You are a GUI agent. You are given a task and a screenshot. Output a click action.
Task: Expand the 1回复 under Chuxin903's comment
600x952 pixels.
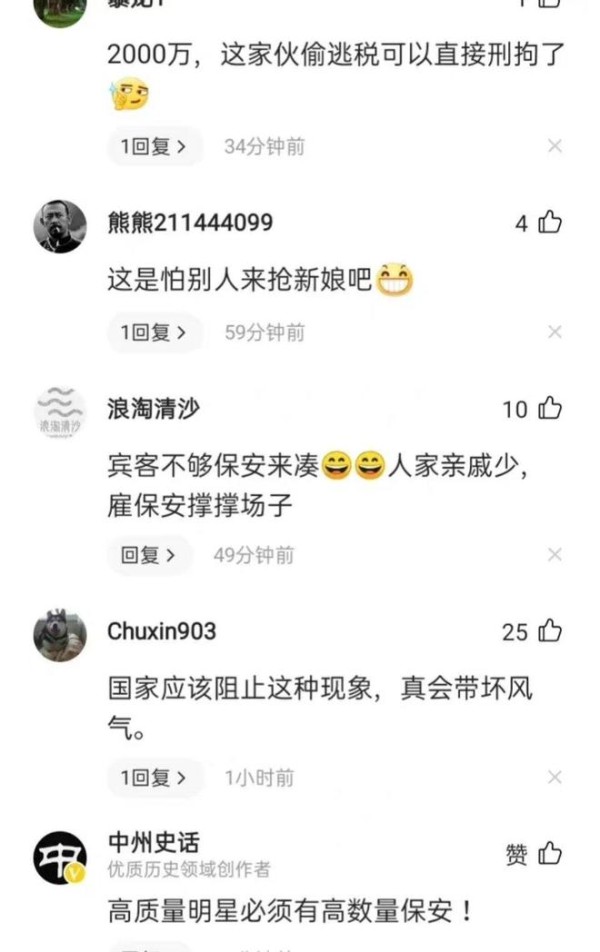[153, 778]
